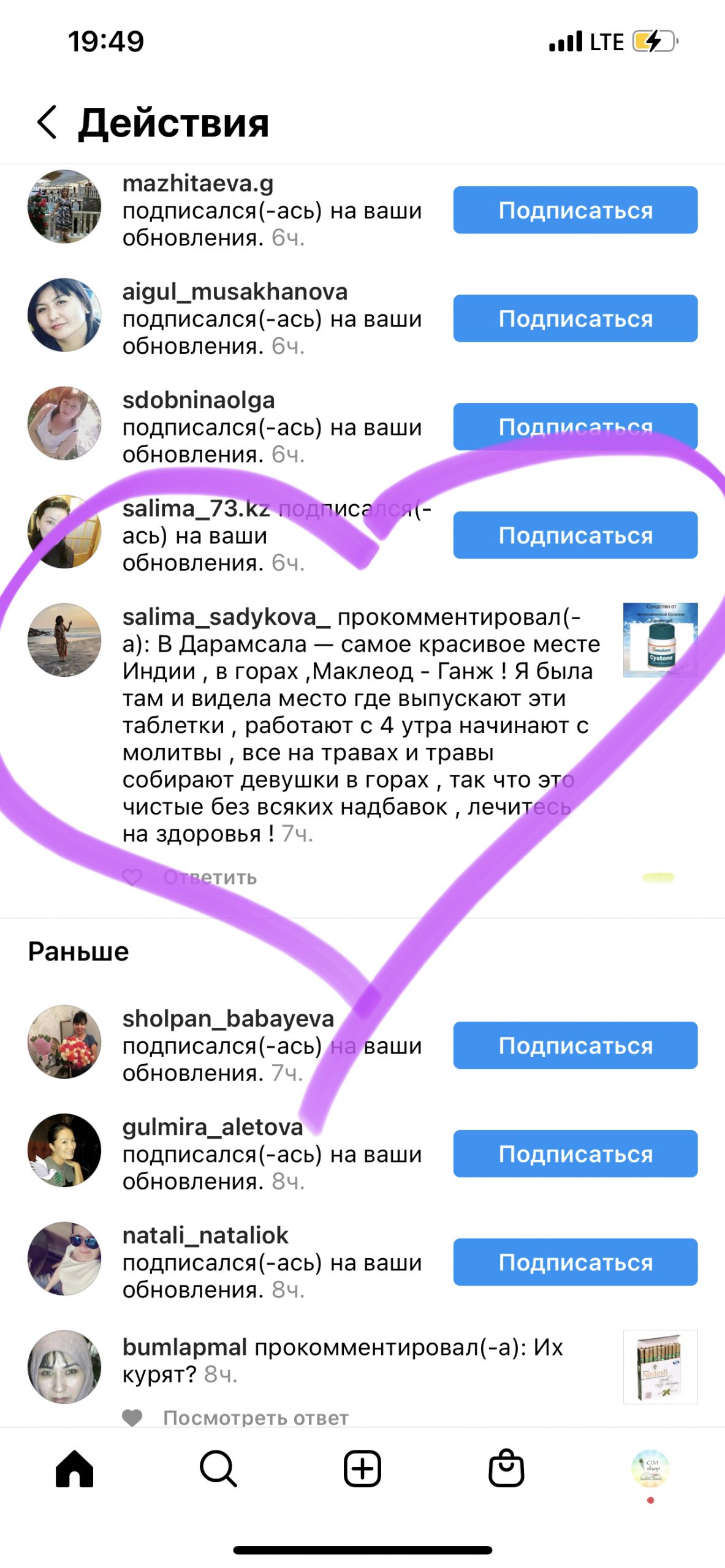Go to the home feed tab
725x1568 pixels.
(74, 1468)
